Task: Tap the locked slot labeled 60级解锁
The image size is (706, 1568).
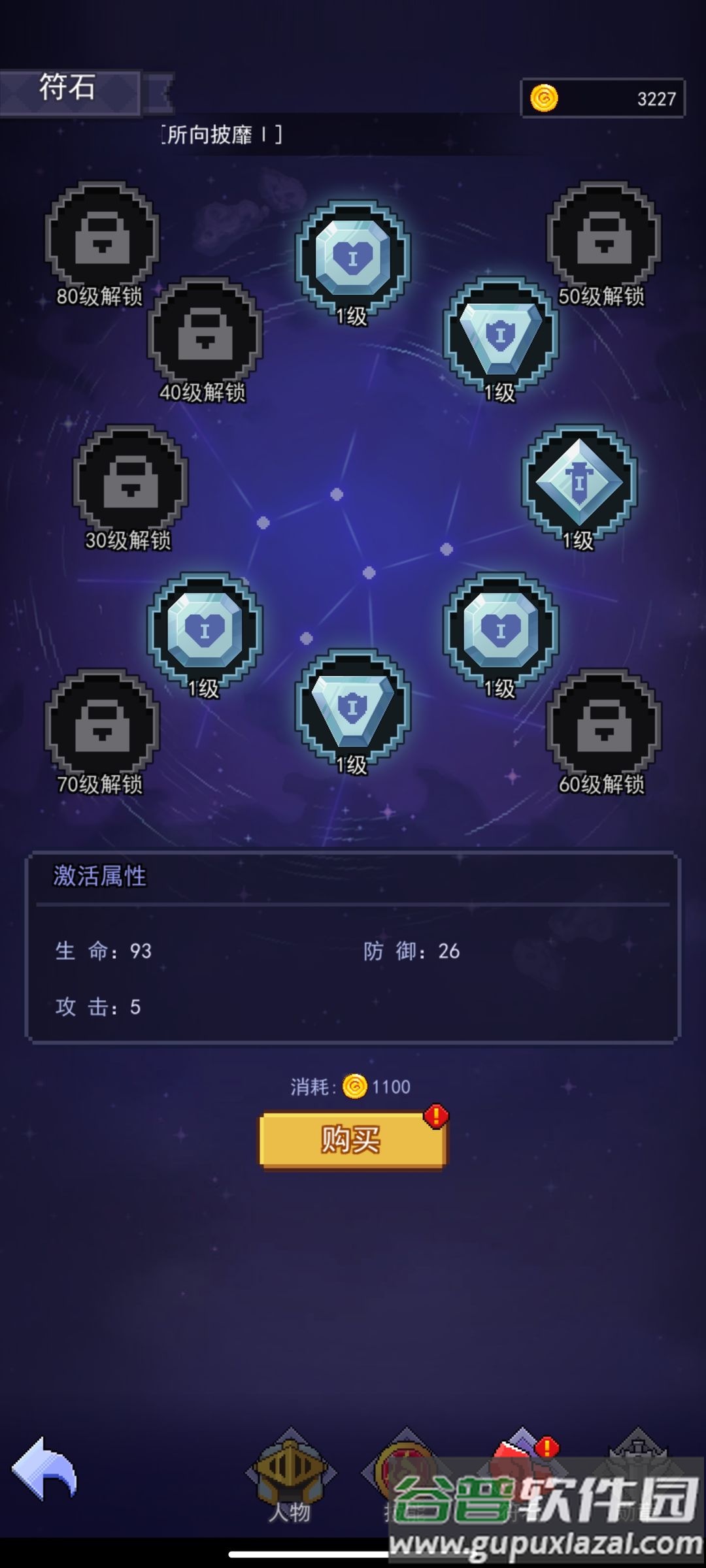Action: [604, 725]
